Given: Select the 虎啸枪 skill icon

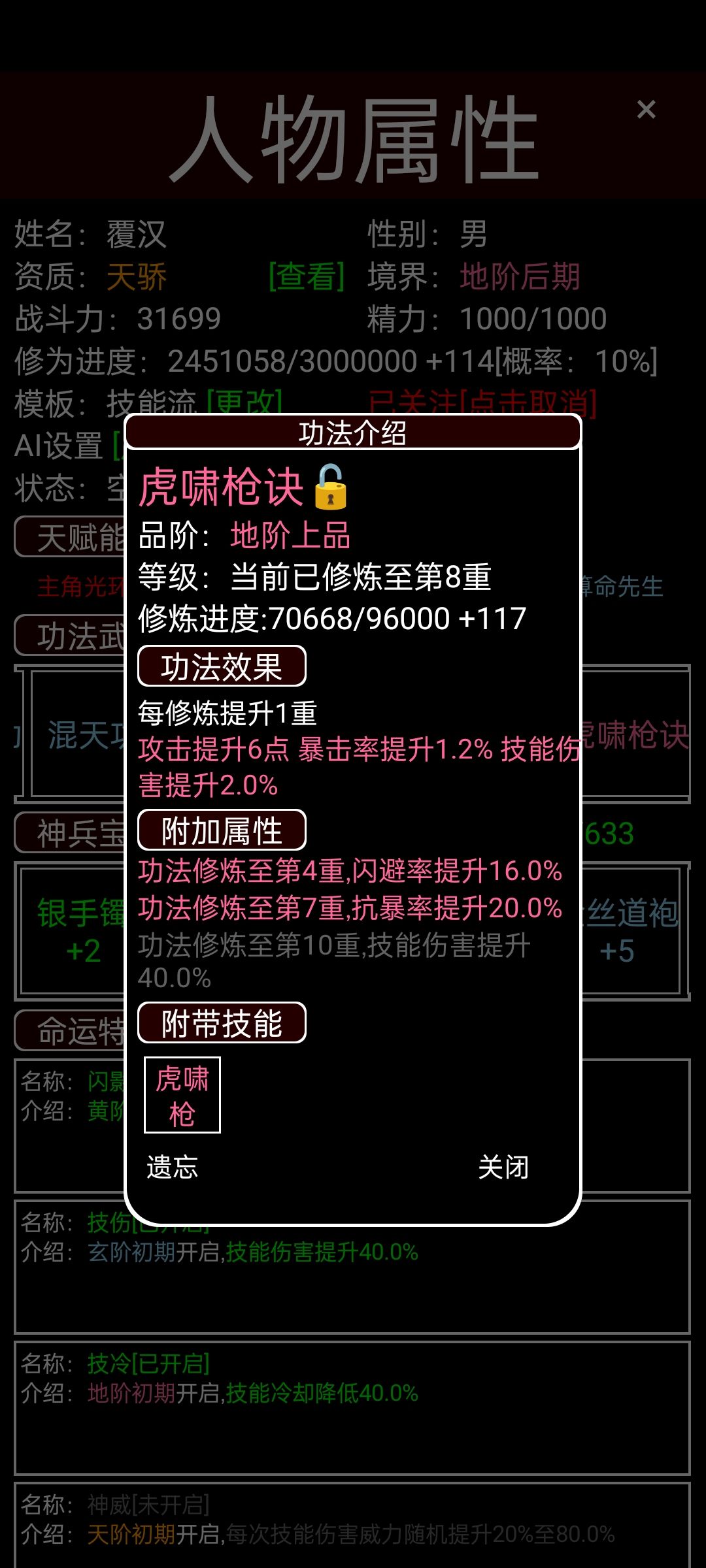Looking at the screenshot, I should 181,1096.
